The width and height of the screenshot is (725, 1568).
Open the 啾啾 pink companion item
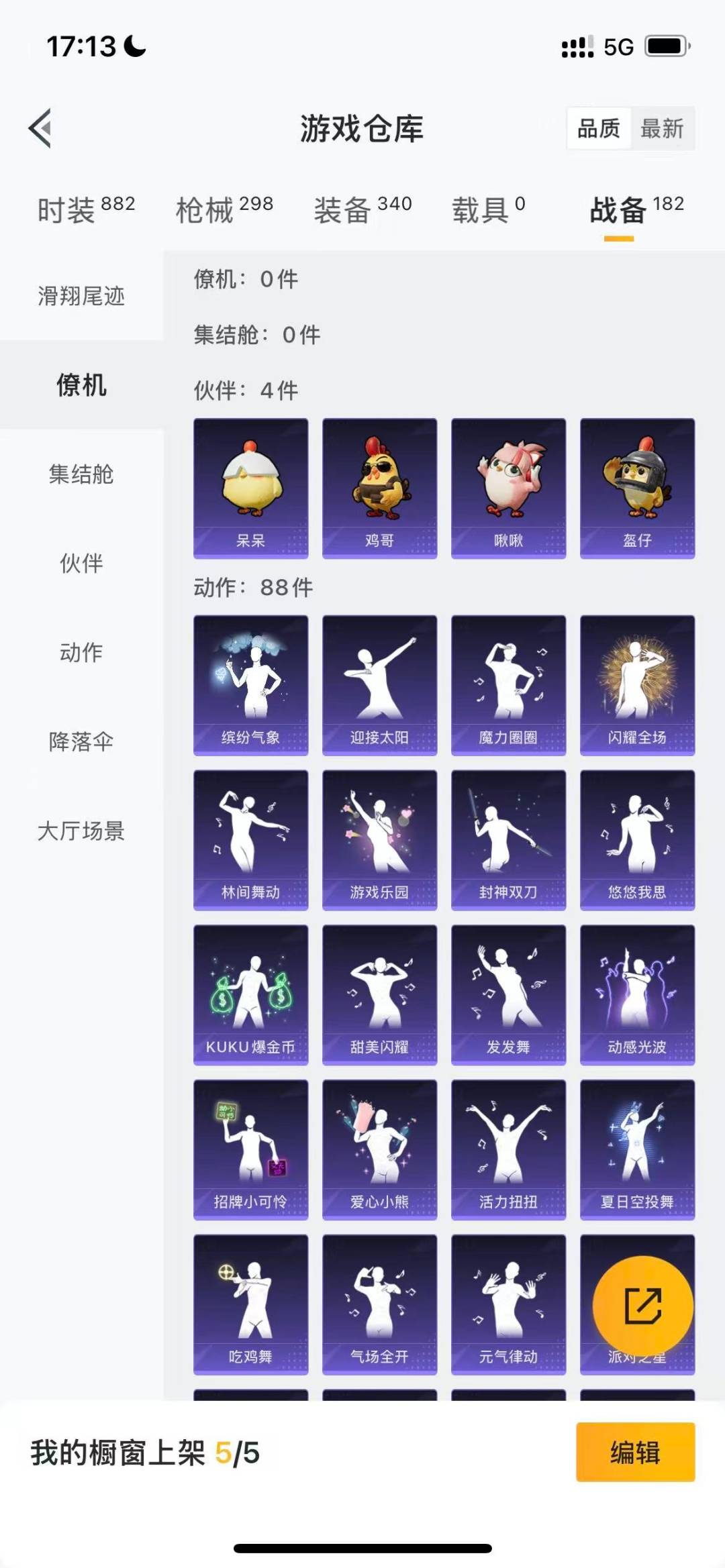pyautogui.click(x=507, y=487)
